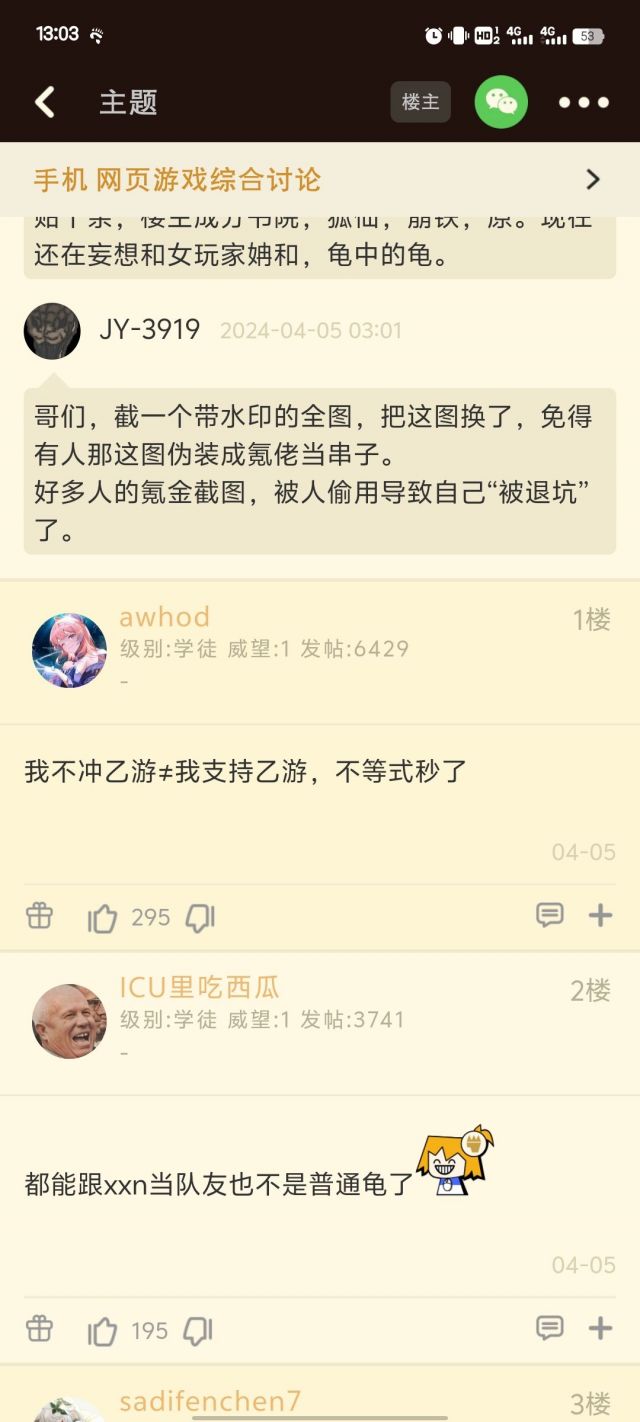Screen dimensions: 640x1422
Task: Go back from the 主题 page
Action: coord(45,102)
